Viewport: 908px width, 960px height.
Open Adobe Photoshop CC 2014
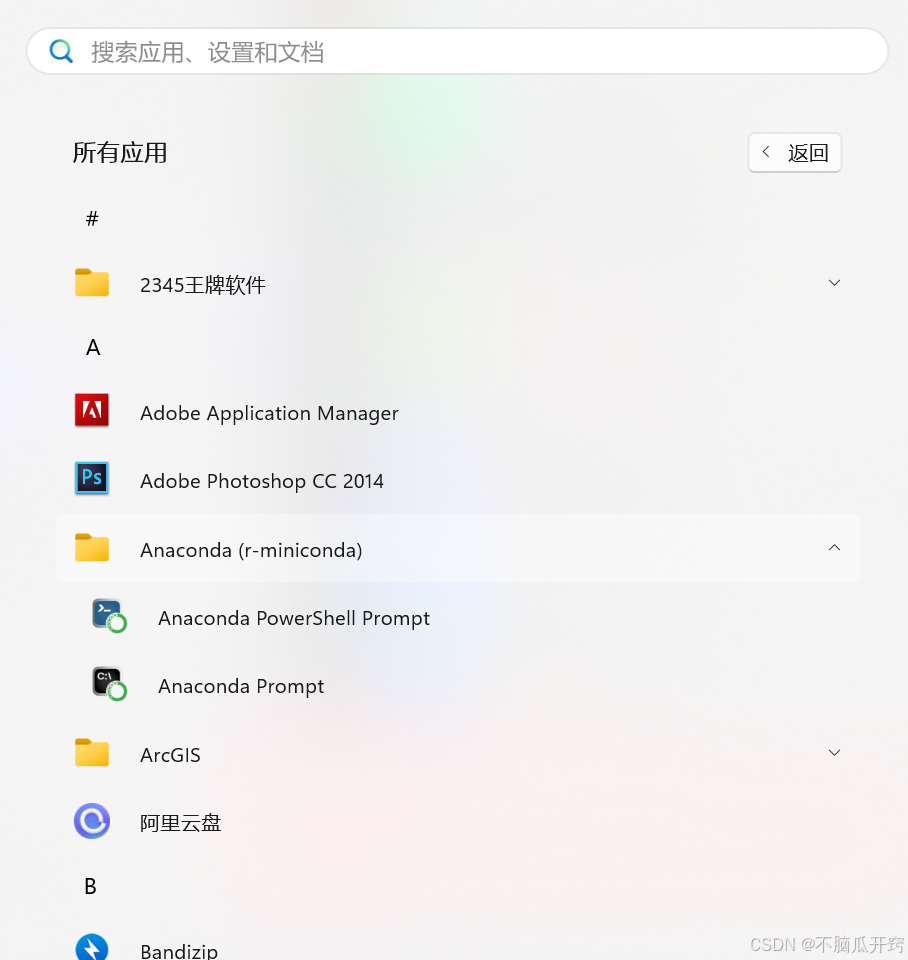pos(262,481)
